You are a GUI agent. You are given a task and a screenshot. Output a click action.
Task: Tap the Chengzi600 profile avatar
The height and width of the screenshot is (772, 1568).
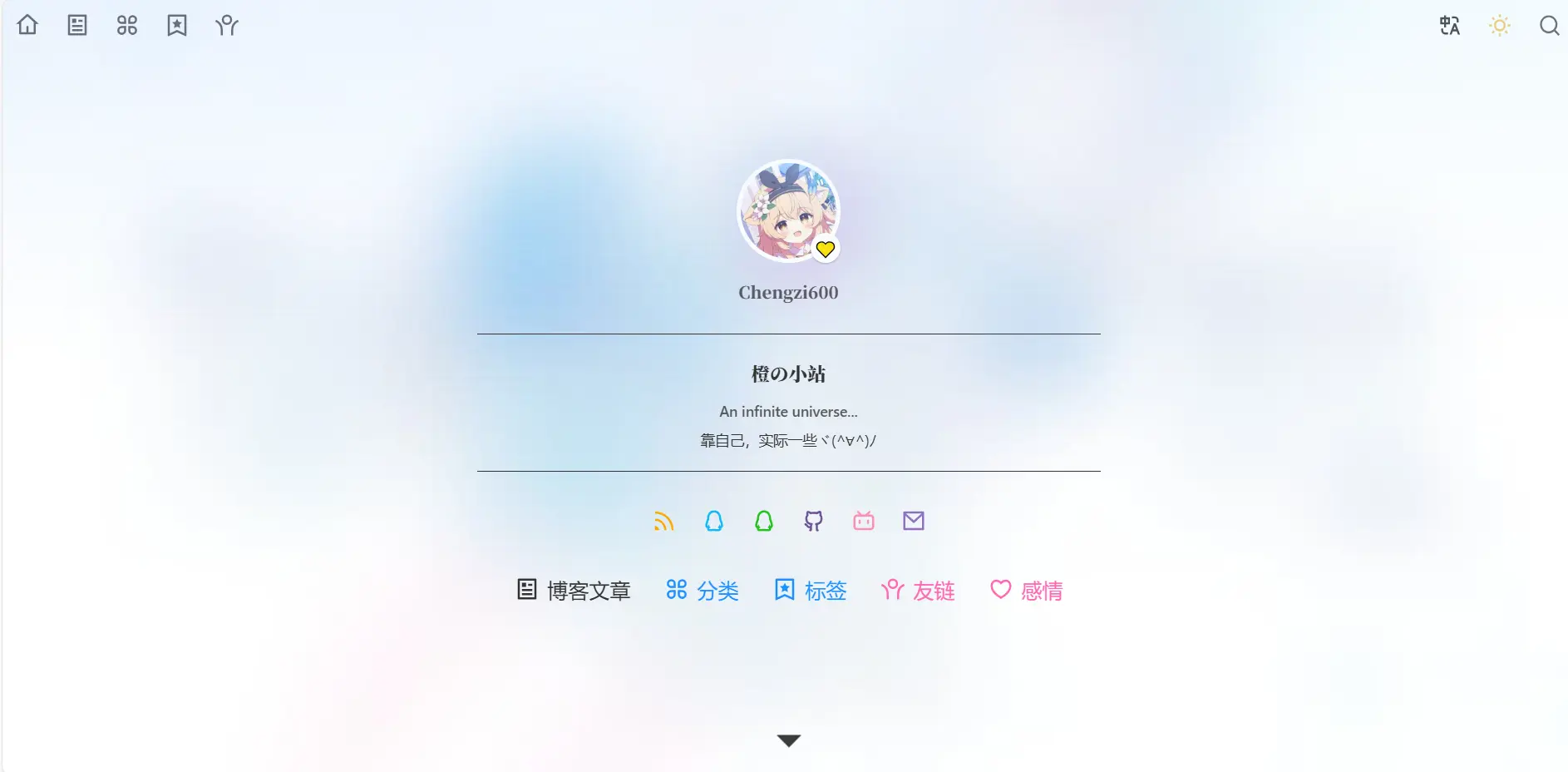coord(788,211)
